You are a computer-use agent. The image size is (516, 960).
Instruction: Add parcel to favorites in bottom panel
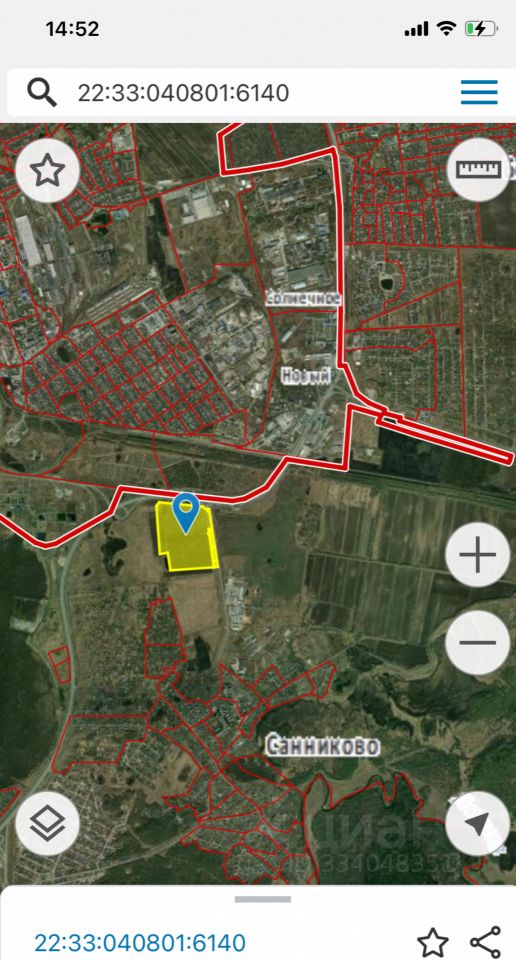pyautogui.click(x=433, y=942)
